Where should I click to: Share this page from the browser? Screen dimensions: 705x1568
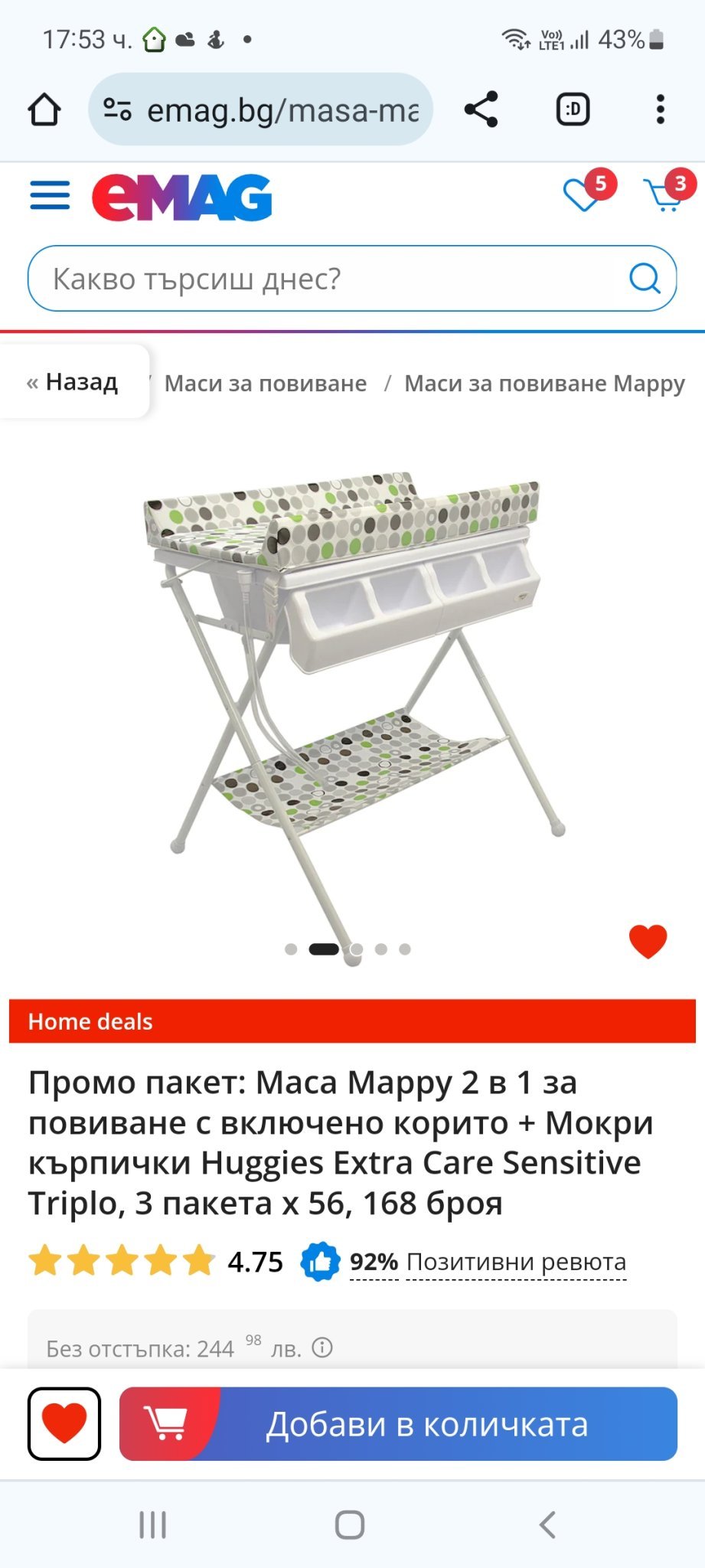click(x=481, y=109)
